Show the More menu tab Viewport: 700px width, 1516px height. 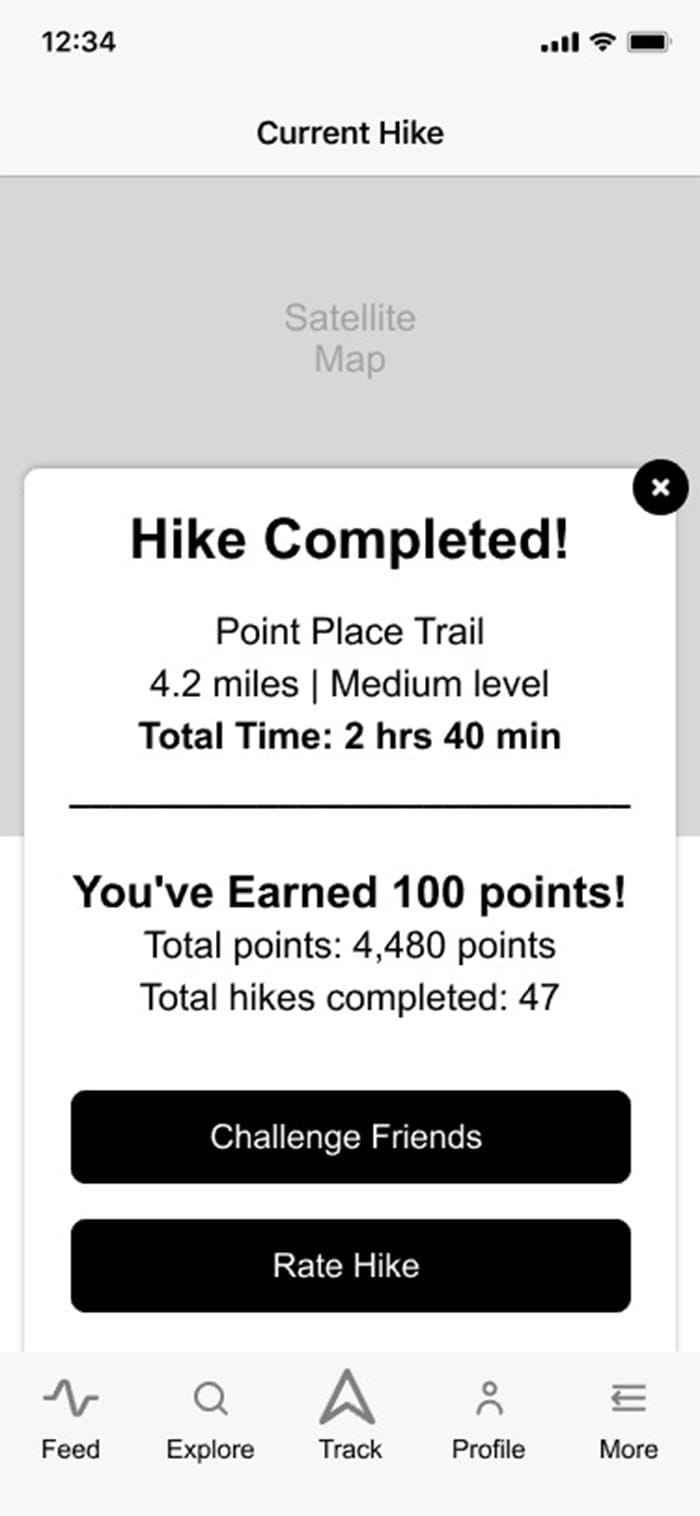pyautogui.click(x=628, y=1418)
